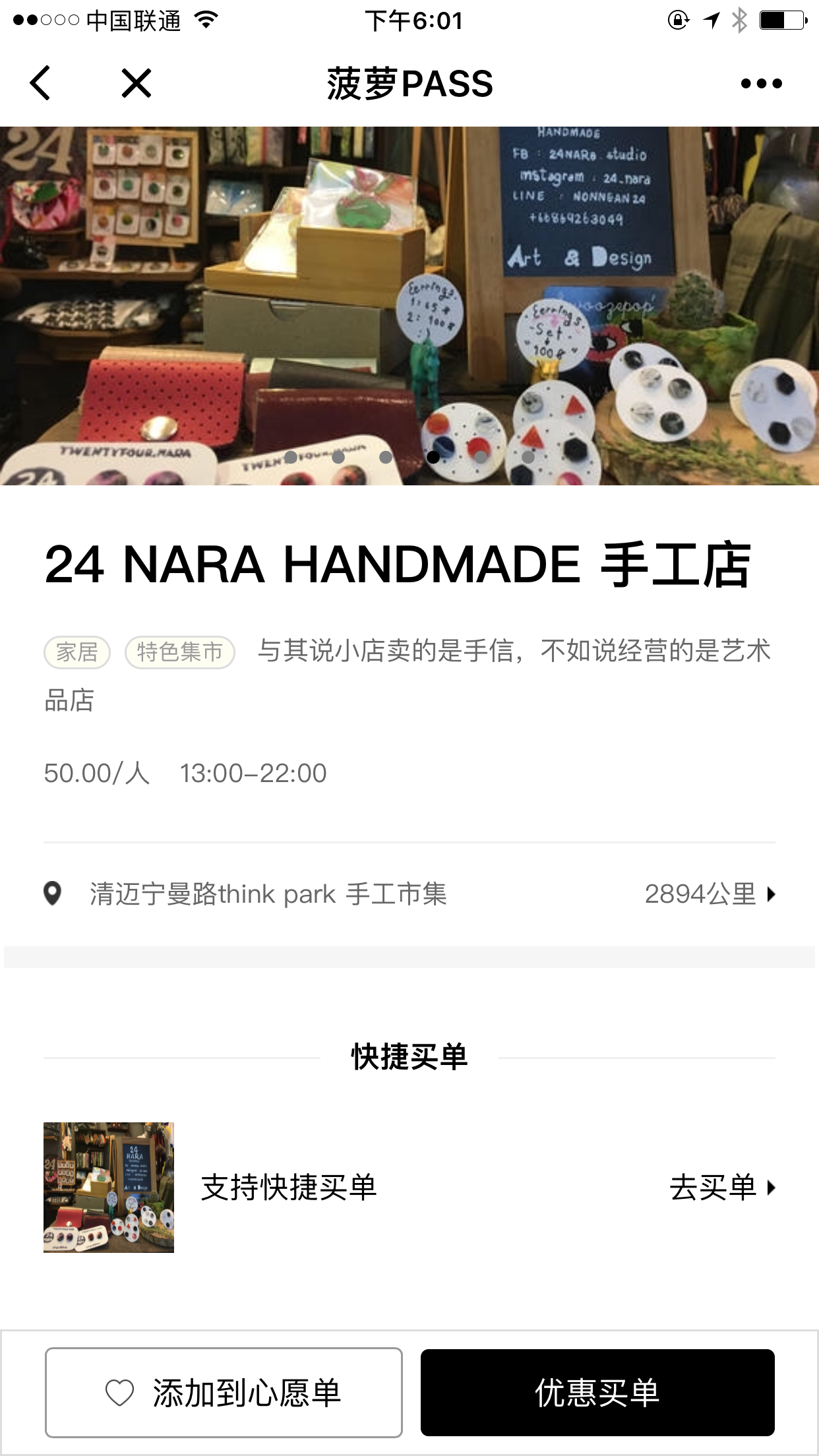Close the 菠萝PASS web page

(136, 83)
